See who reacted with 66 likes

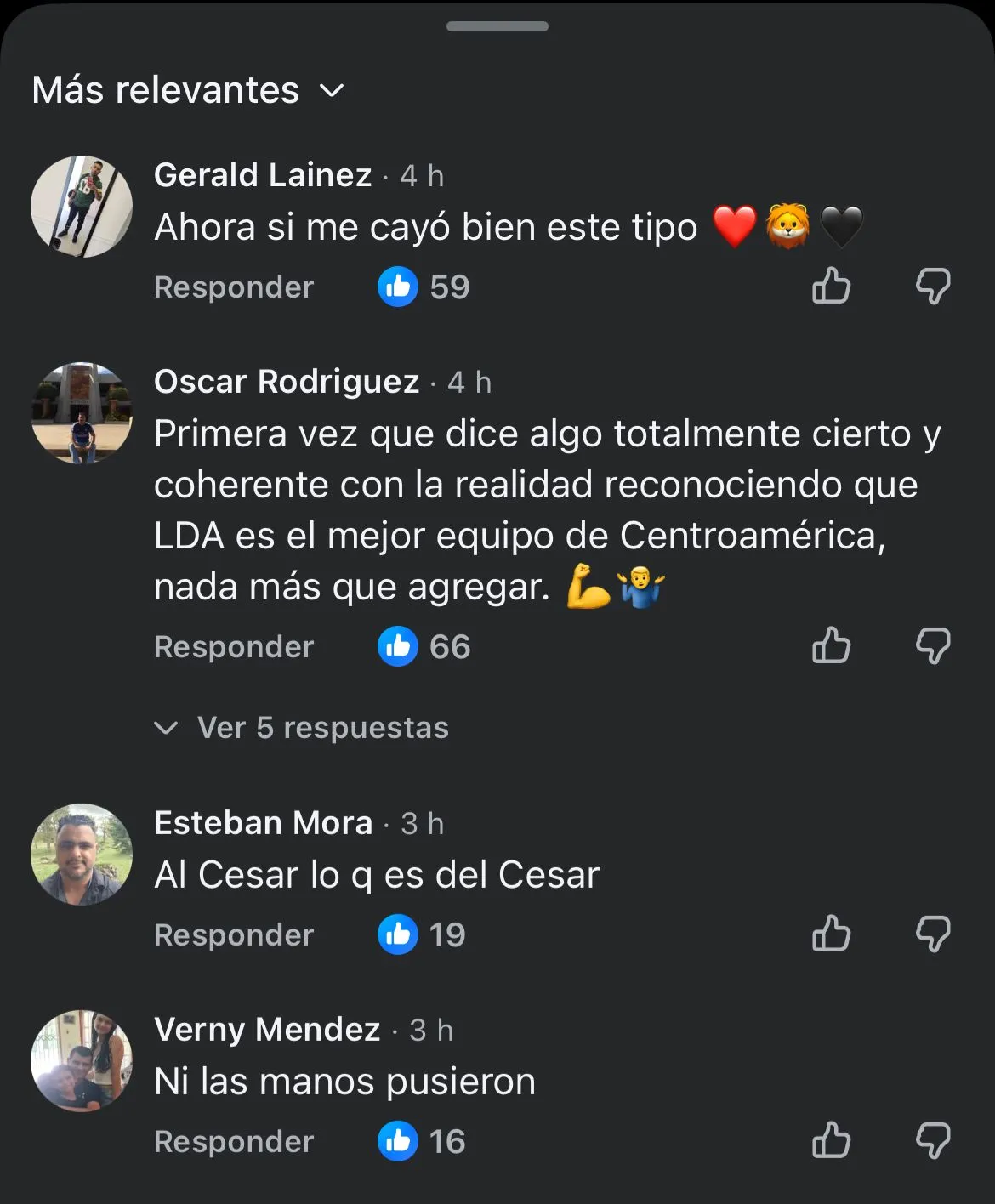point(424,647)
